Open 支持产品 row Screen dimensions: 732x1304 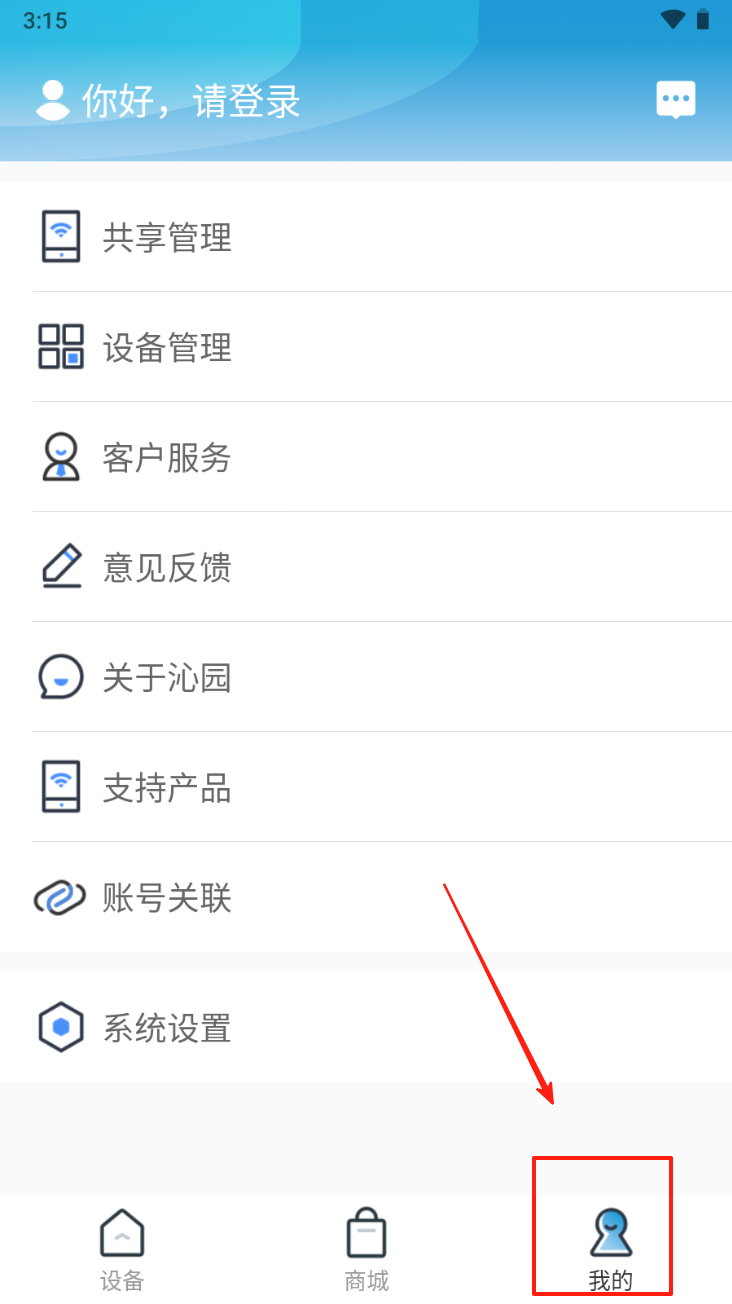(366, 787)
